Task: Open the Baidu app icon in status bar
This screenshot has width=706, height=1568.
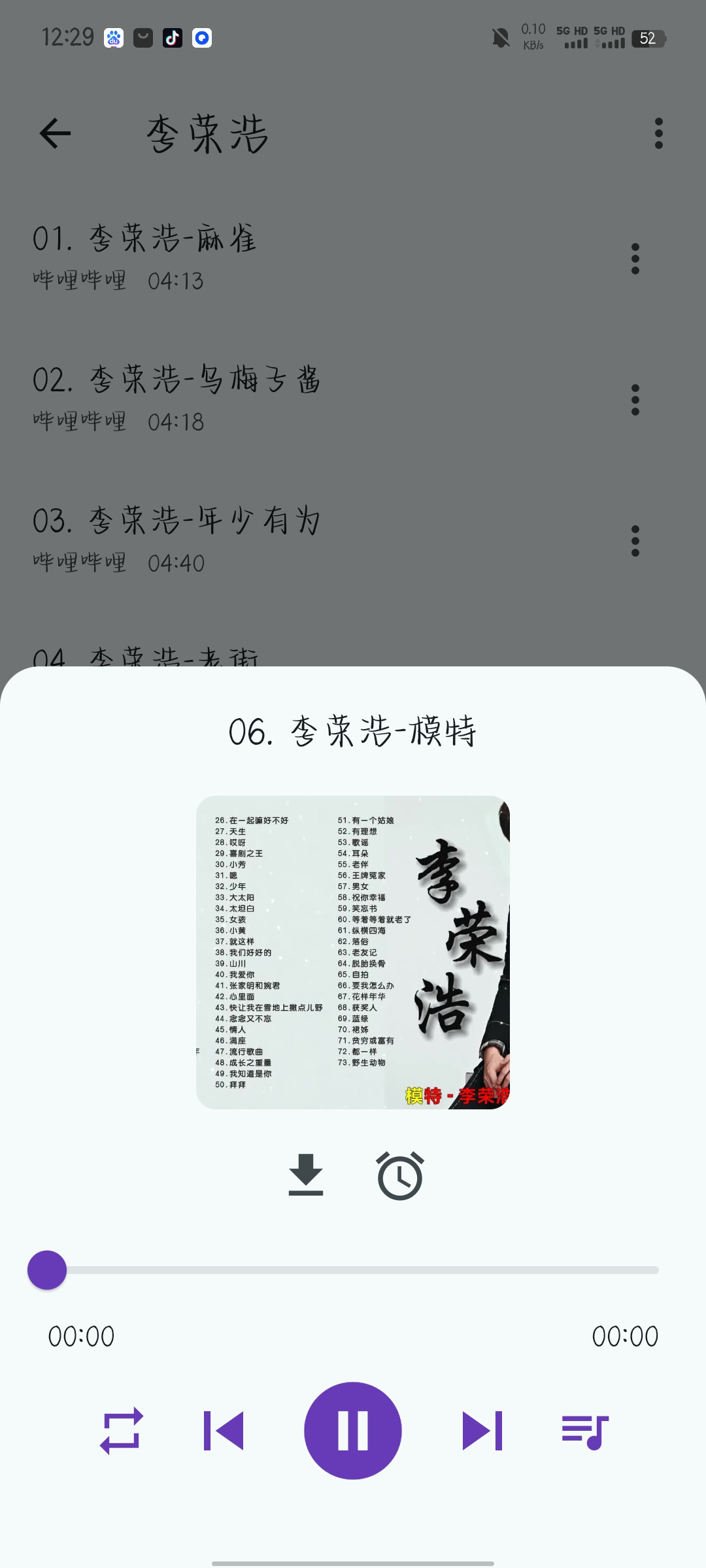Action: point(114,38)
